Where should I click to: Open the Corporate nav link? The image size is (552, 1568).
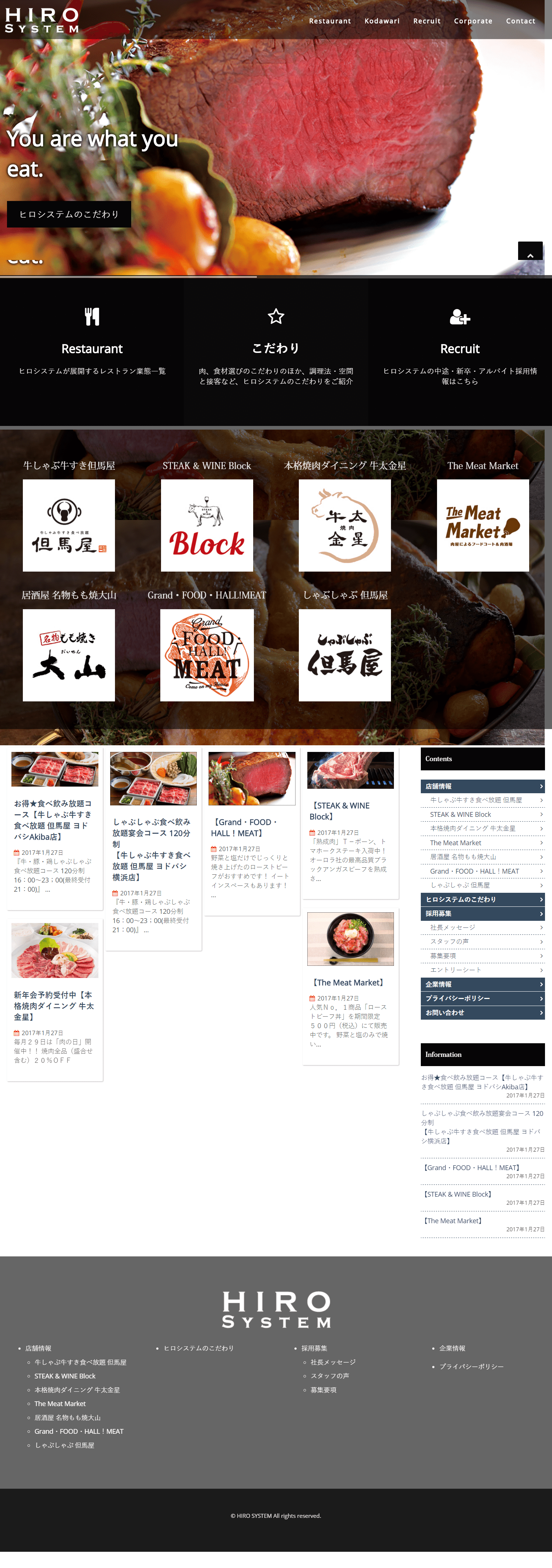(473, 21)
